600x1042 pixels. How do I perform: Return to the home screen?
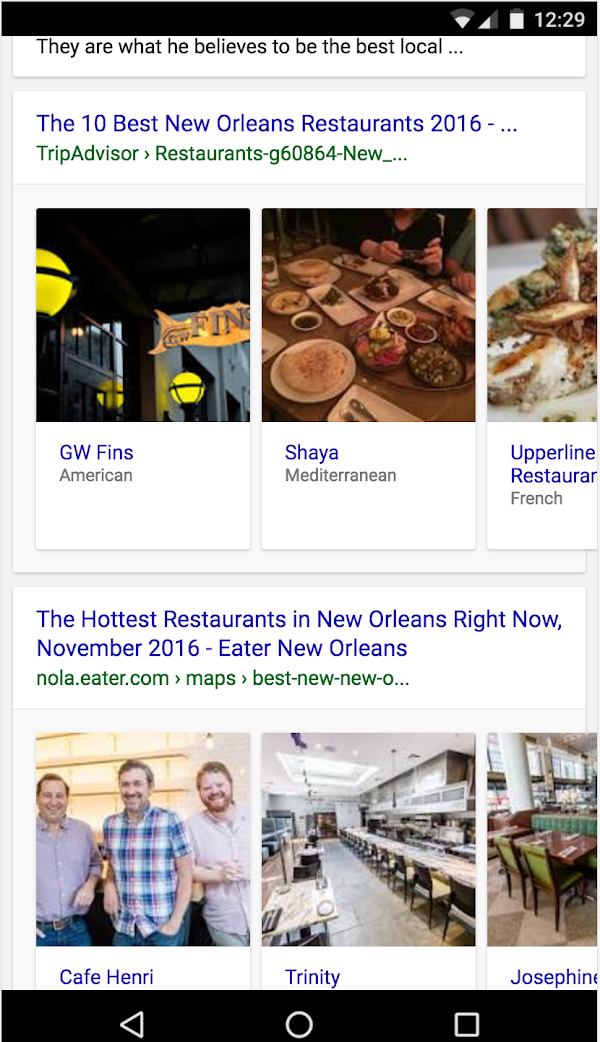(x=299, y=1024)
